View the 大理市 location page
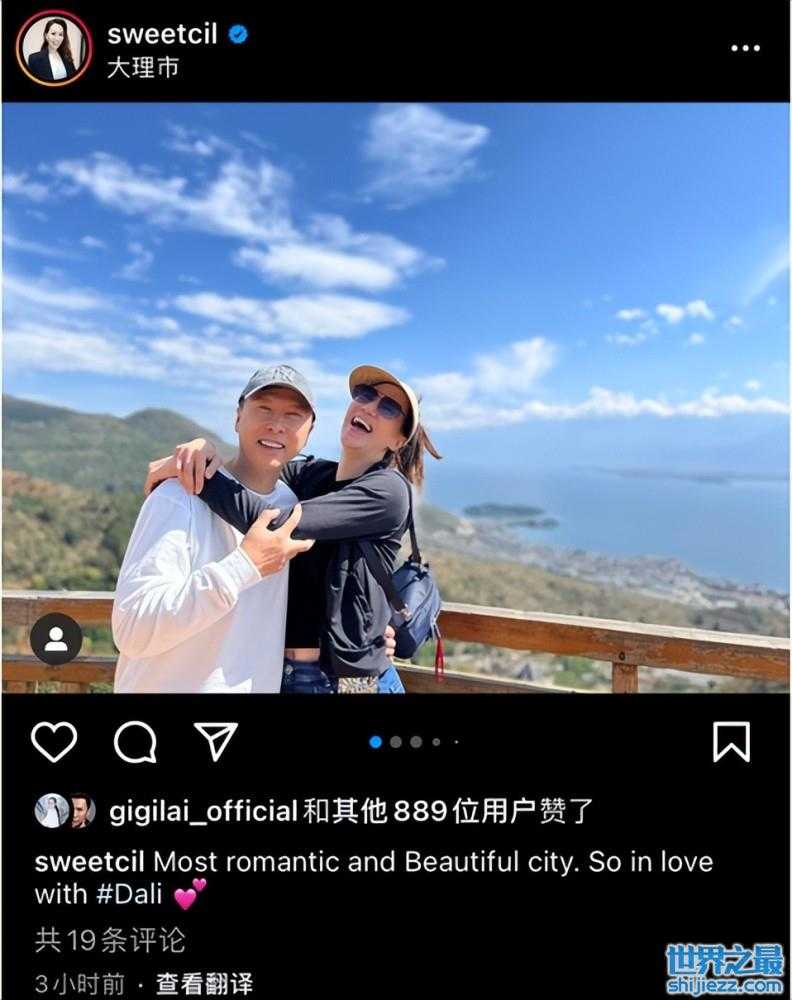Image resolution: width=792 pixels, height=1000 pixels. [143, 68]
